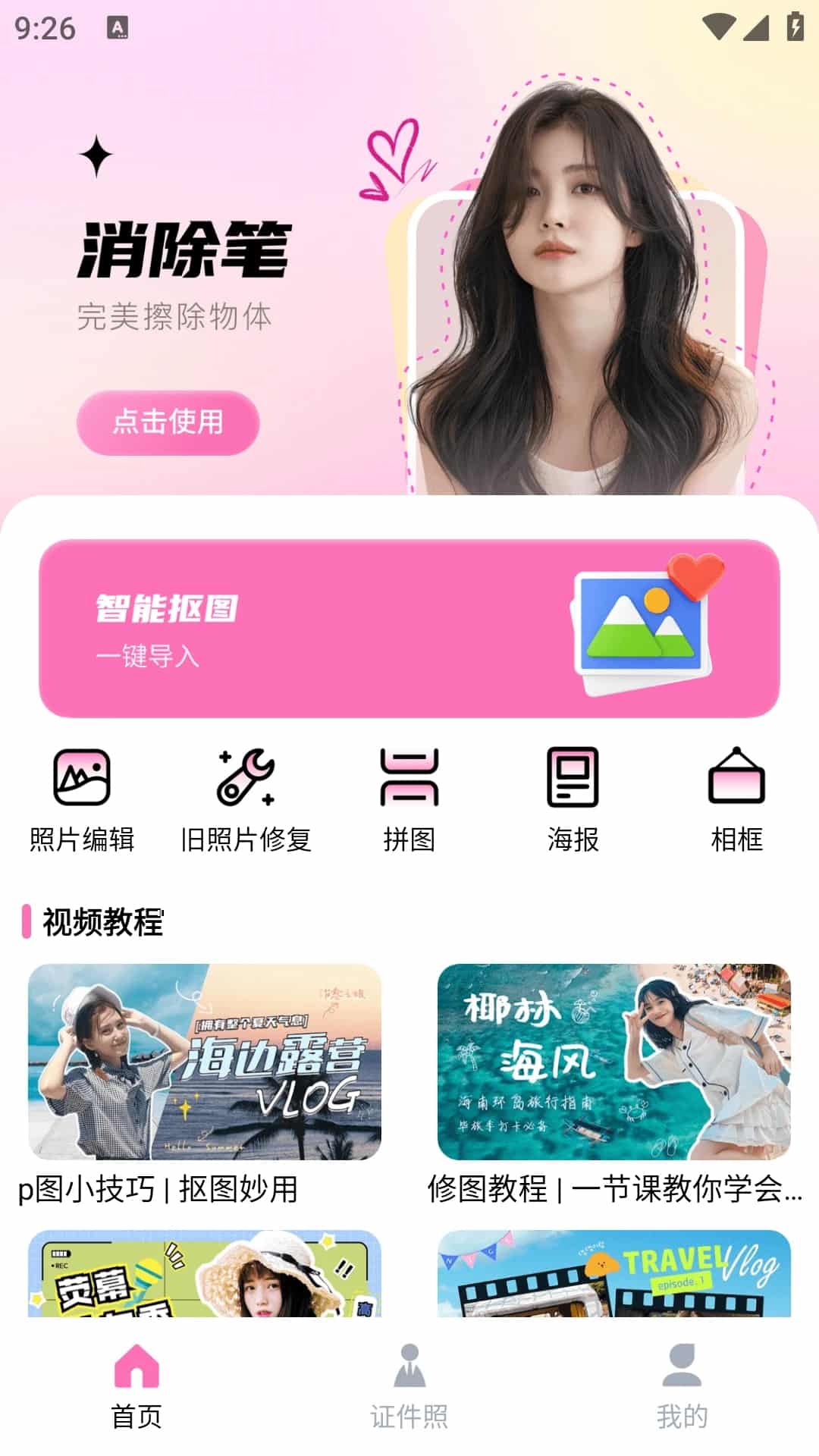819x1456 pixels.
Task: Select 旧照片修复 old photo repair
Action: coord(246,800)
